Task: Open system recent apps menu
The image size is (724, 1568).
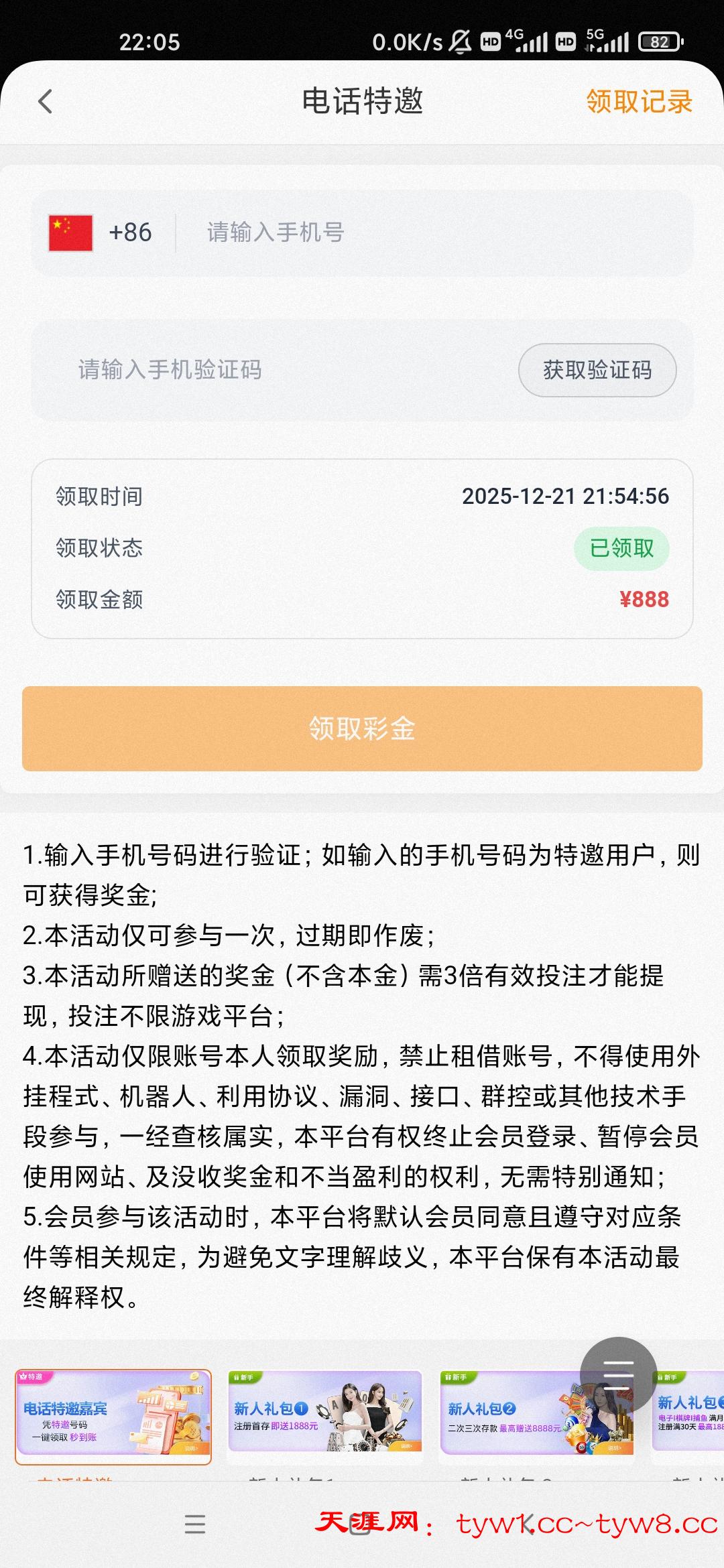Action: 195,1524
